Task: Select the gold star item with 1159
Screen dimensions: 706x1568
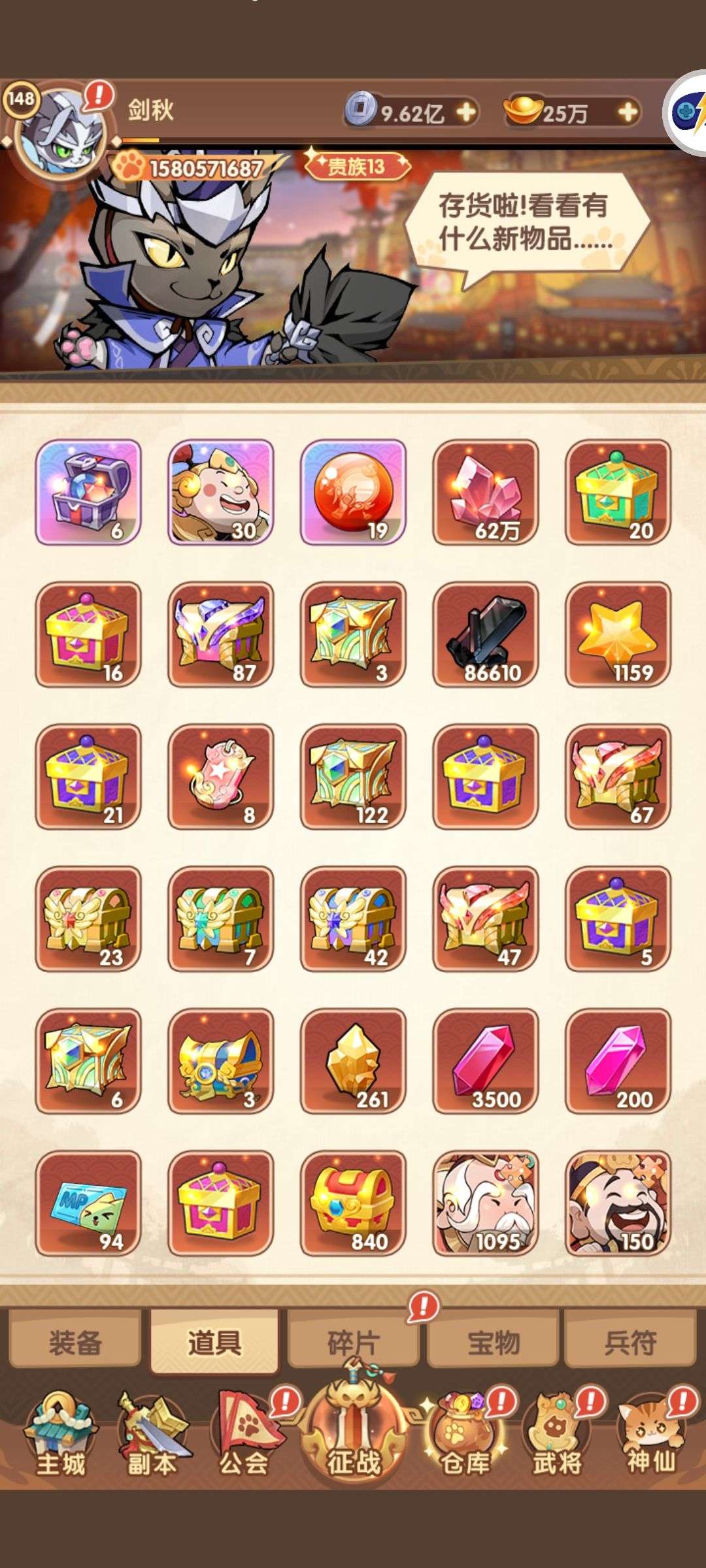Action: (x=618, y=634)
